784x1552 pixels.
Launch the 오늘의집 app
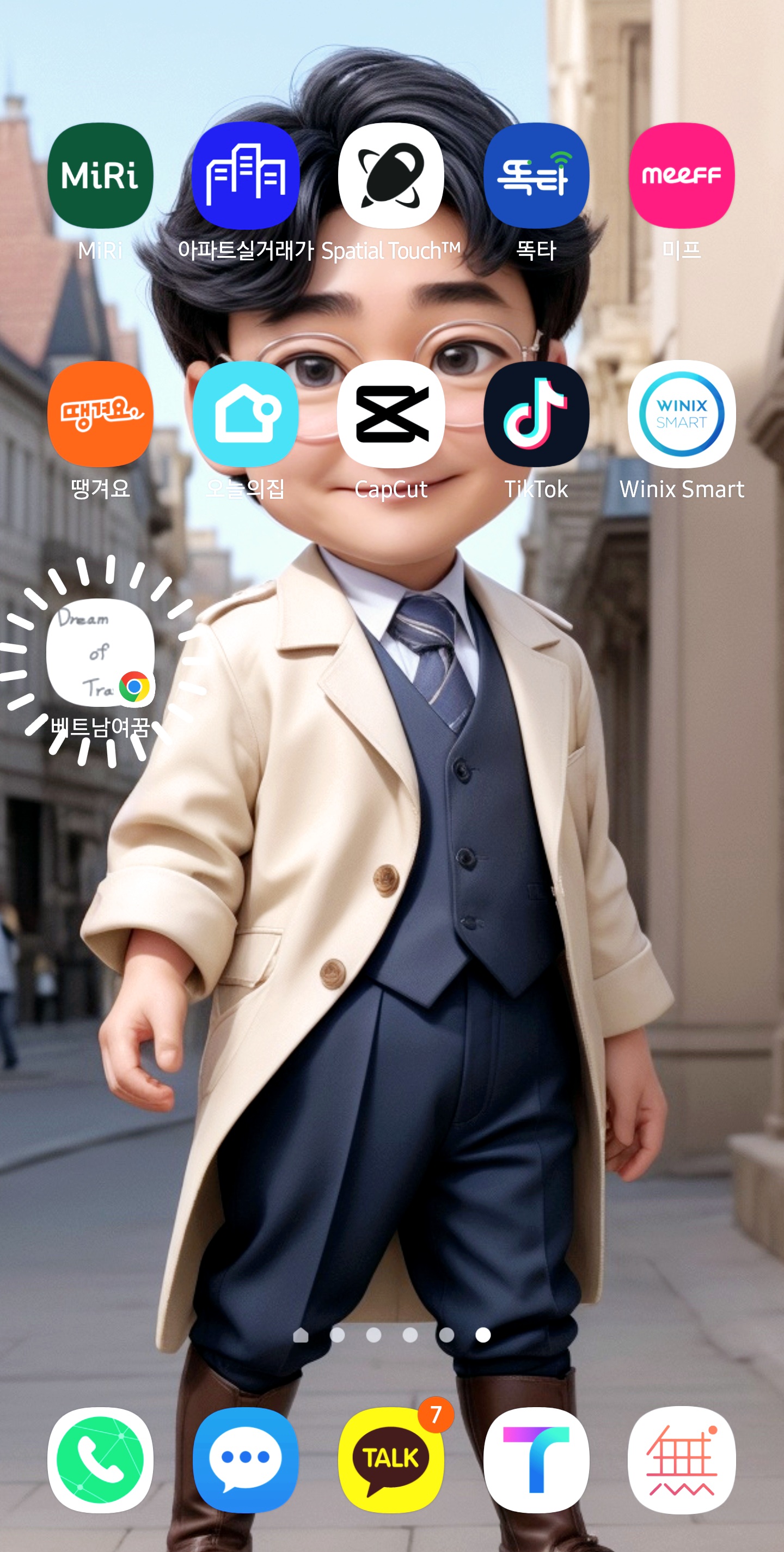(246, 414)
